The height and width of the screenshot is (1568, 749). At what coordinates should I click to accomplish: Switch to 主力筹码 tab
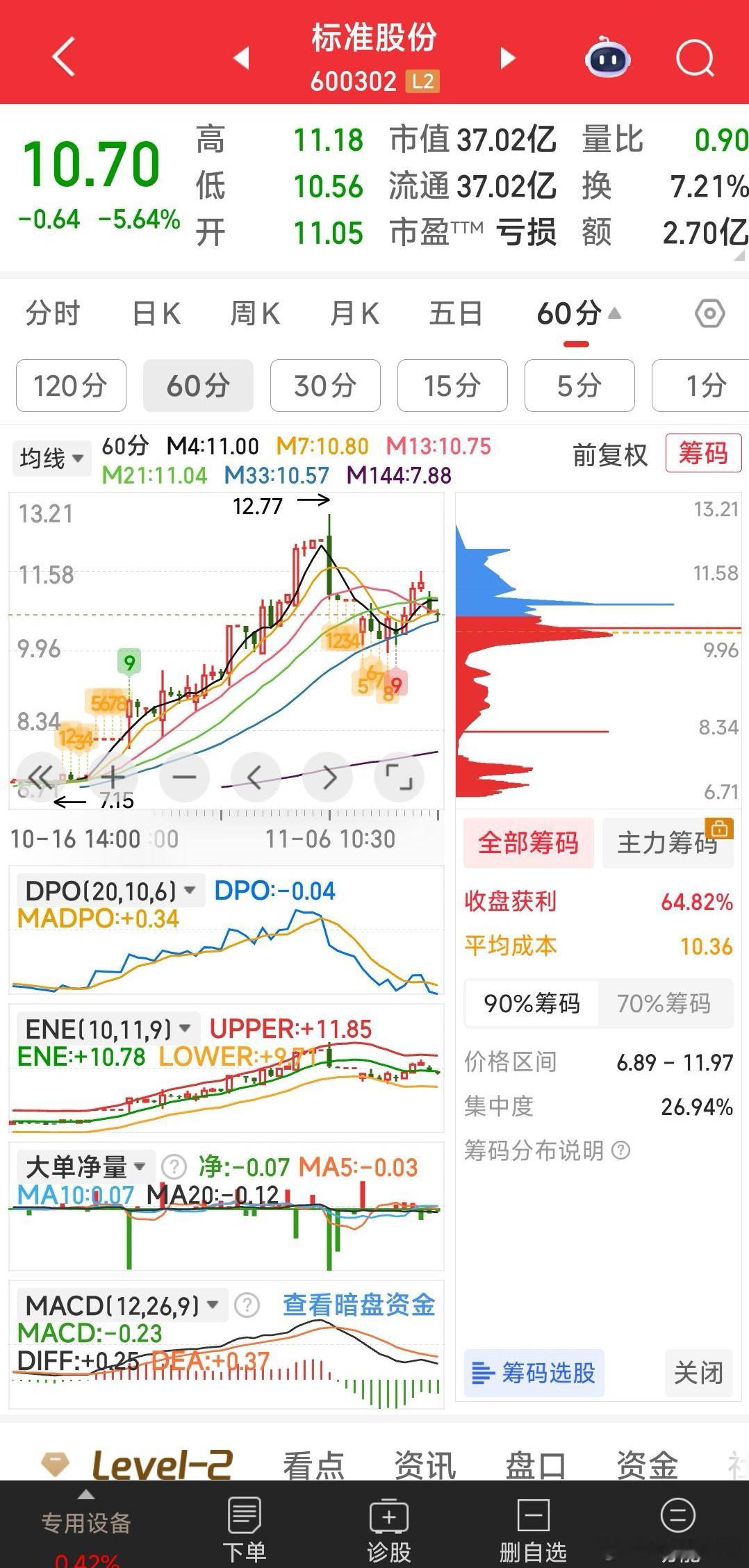click(668, 843)
